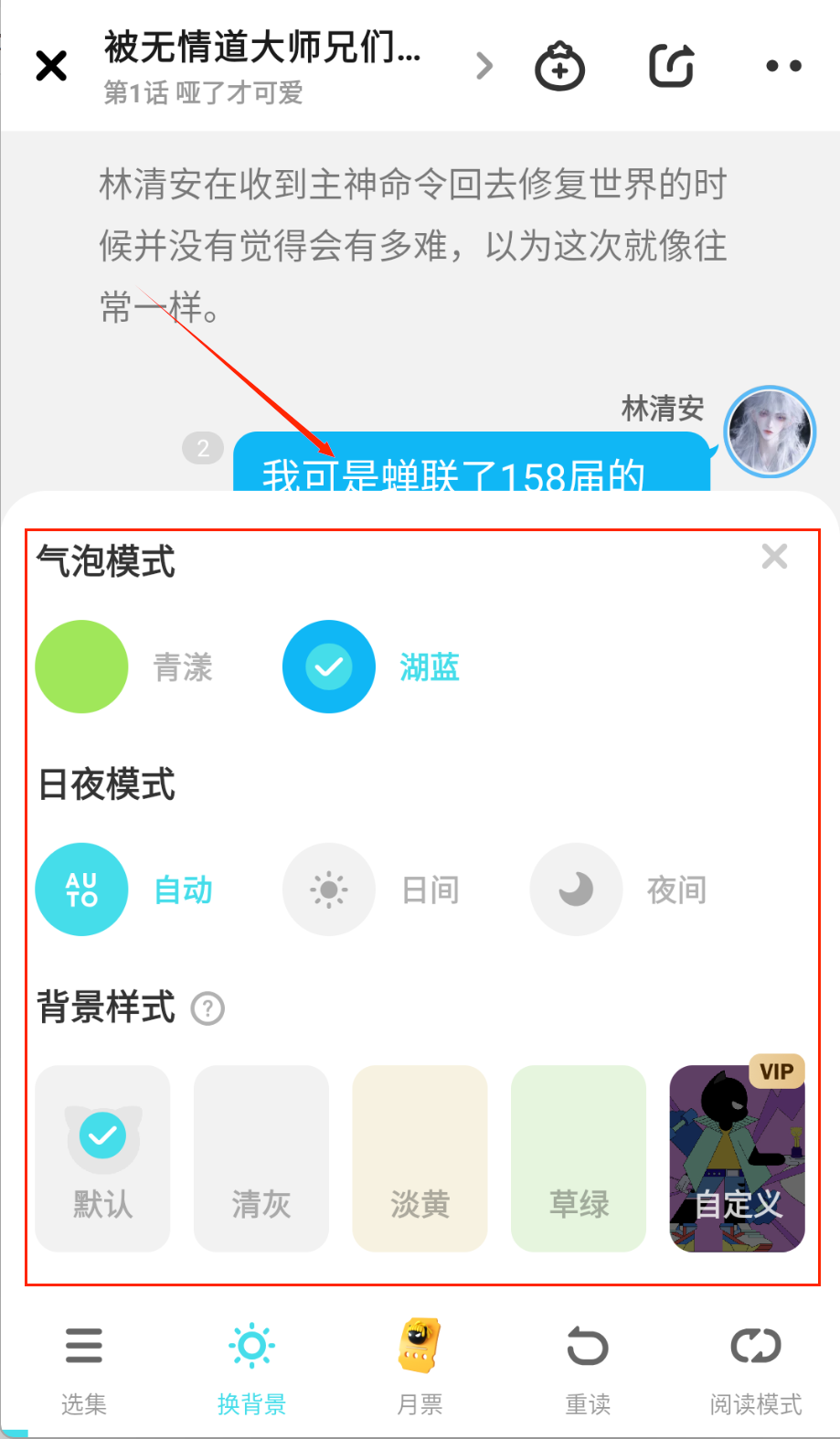This screenshot has height=1439, width=840.
Task: Dismiss the background settings panel
Action: pyautogui.click(x=774, y=556)
